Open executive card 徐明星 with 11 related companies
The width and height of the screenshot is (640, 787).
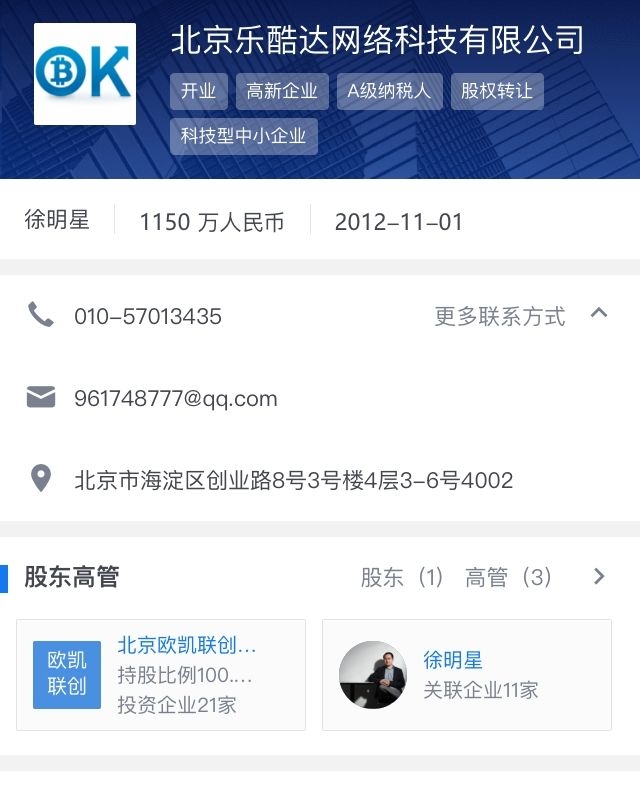click(x=467, y=675)
